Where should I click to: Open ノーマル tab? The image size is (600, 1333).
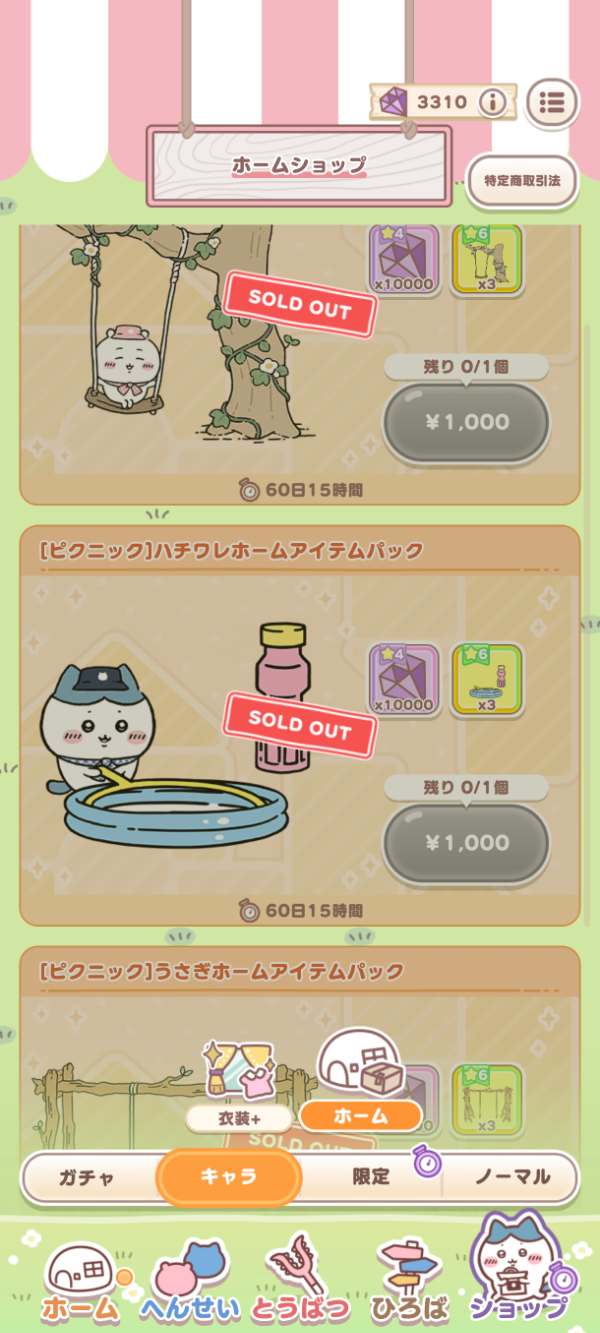(x=511, y=1177)
